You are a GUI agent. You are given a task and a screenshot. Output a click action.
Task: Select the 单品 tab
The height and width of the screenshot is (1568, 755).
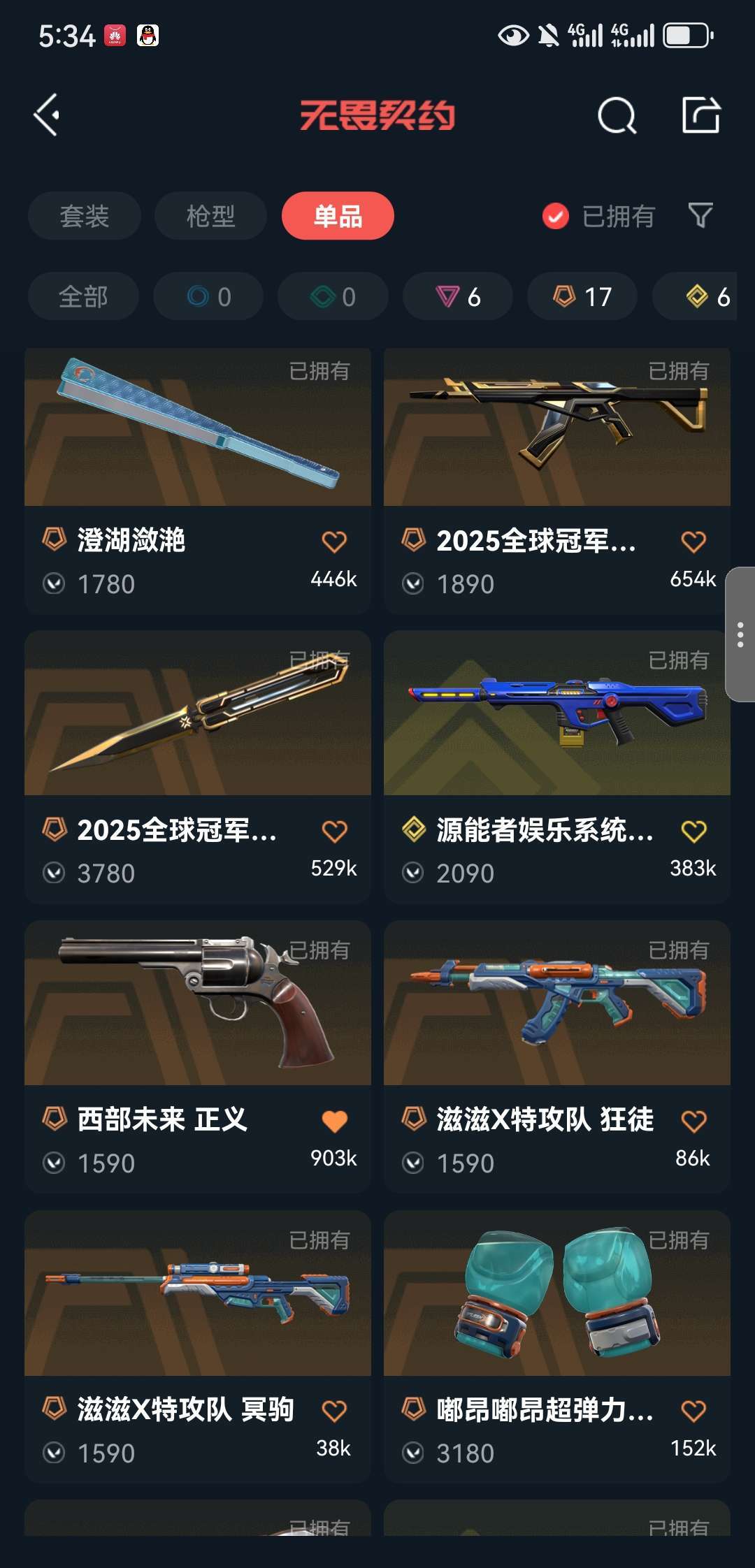[338, 216]
